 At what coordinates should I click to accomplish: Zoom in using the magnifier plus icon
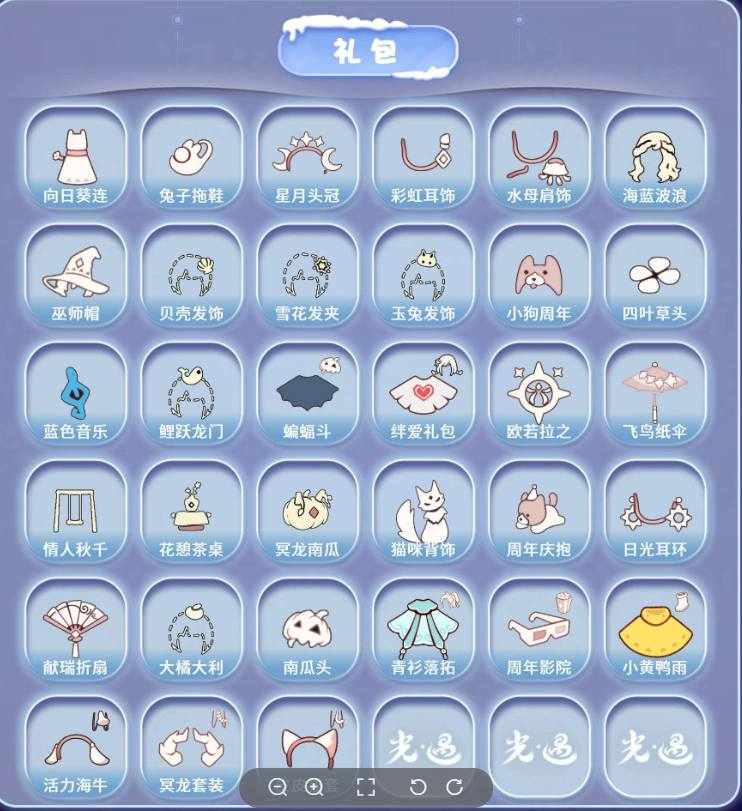point(314,787)
